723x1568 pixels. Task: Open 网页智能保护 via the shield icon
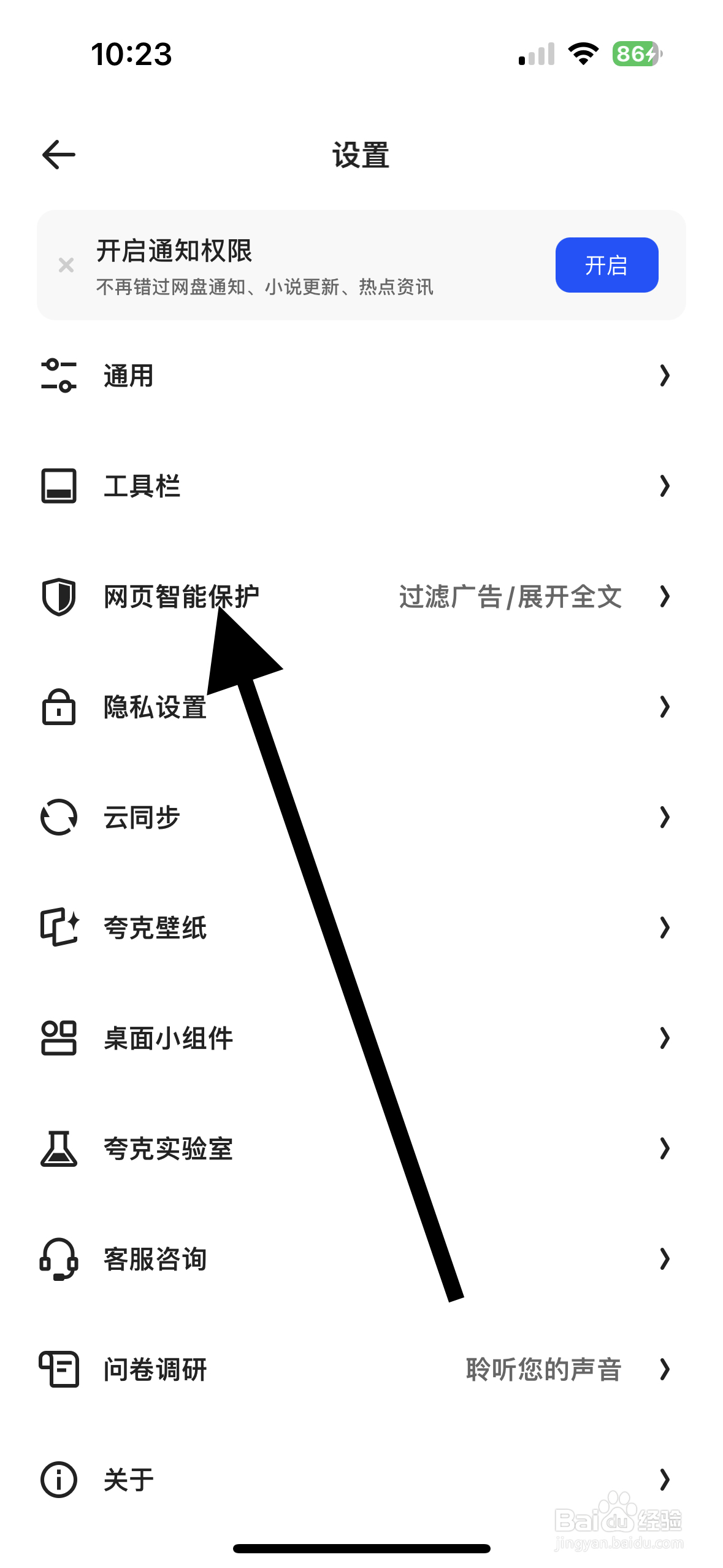[x=58, y=596]
